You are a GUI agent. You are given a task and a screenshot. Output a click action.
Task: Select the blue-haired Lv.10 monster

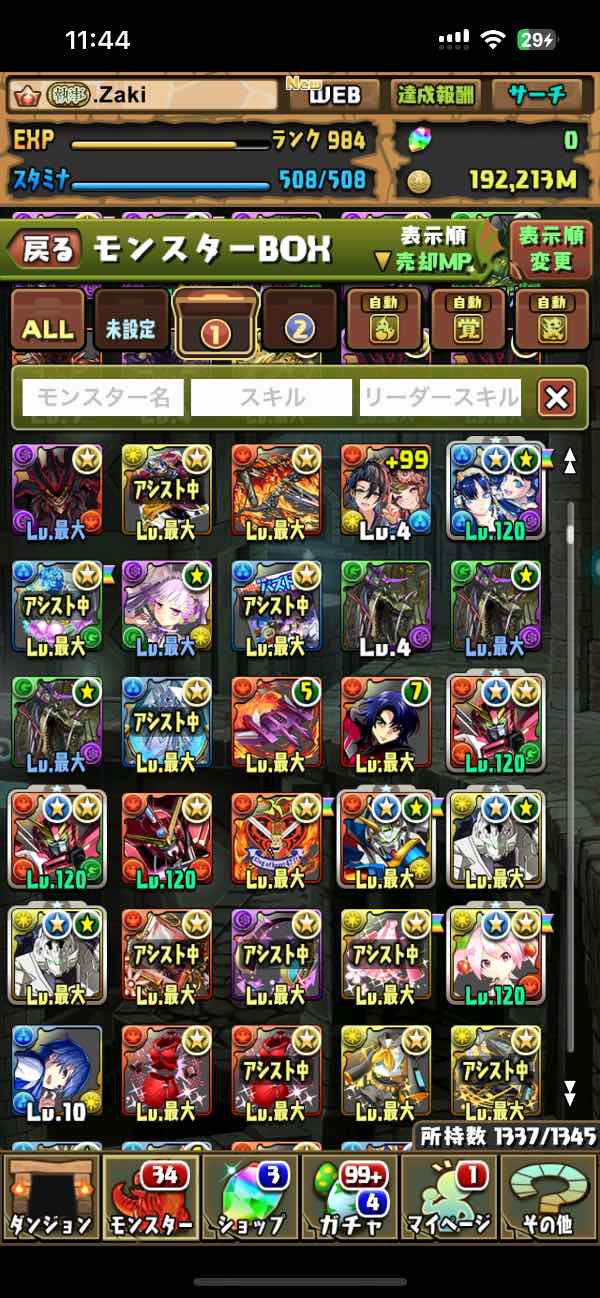coord(57,1073)
